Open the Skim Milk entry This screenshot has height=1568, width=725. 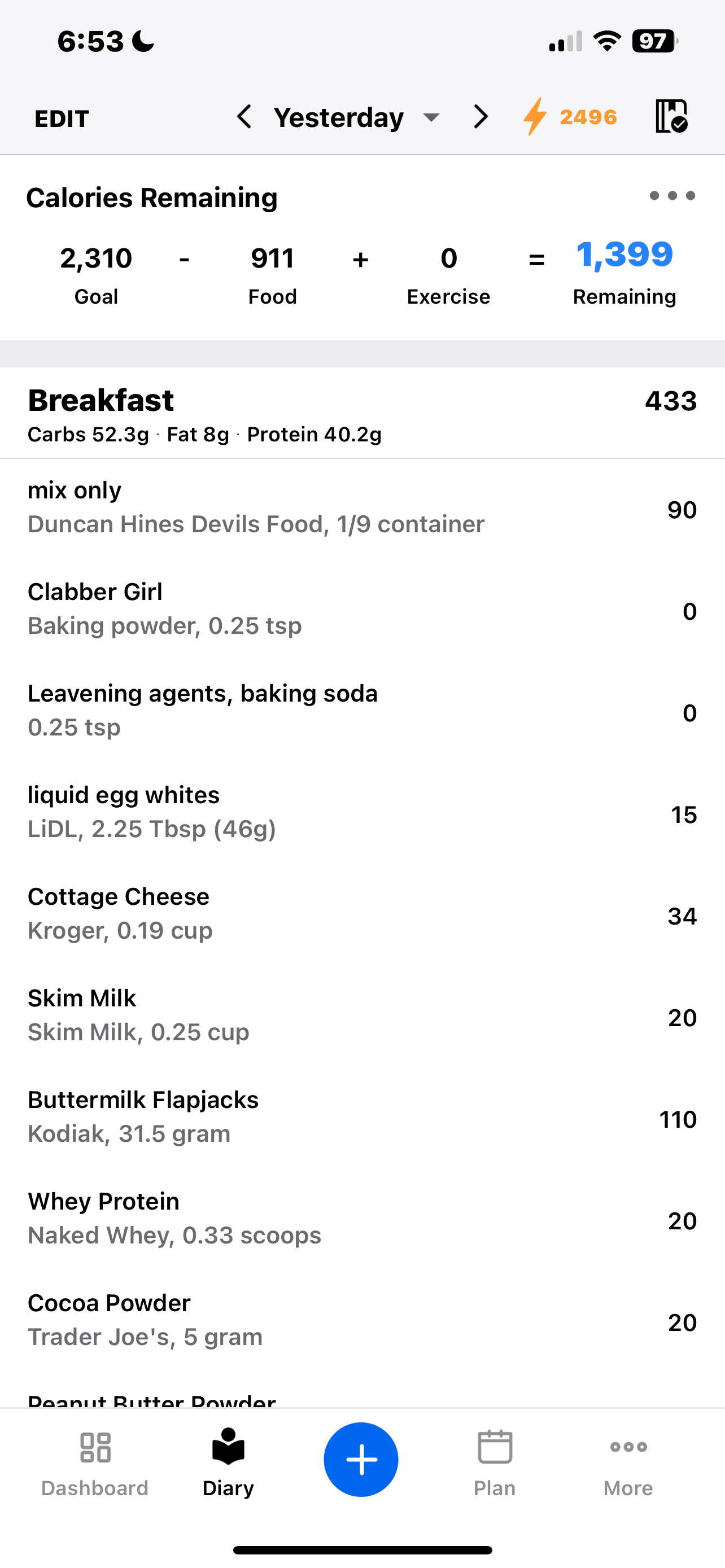[x=362, y=1016]
